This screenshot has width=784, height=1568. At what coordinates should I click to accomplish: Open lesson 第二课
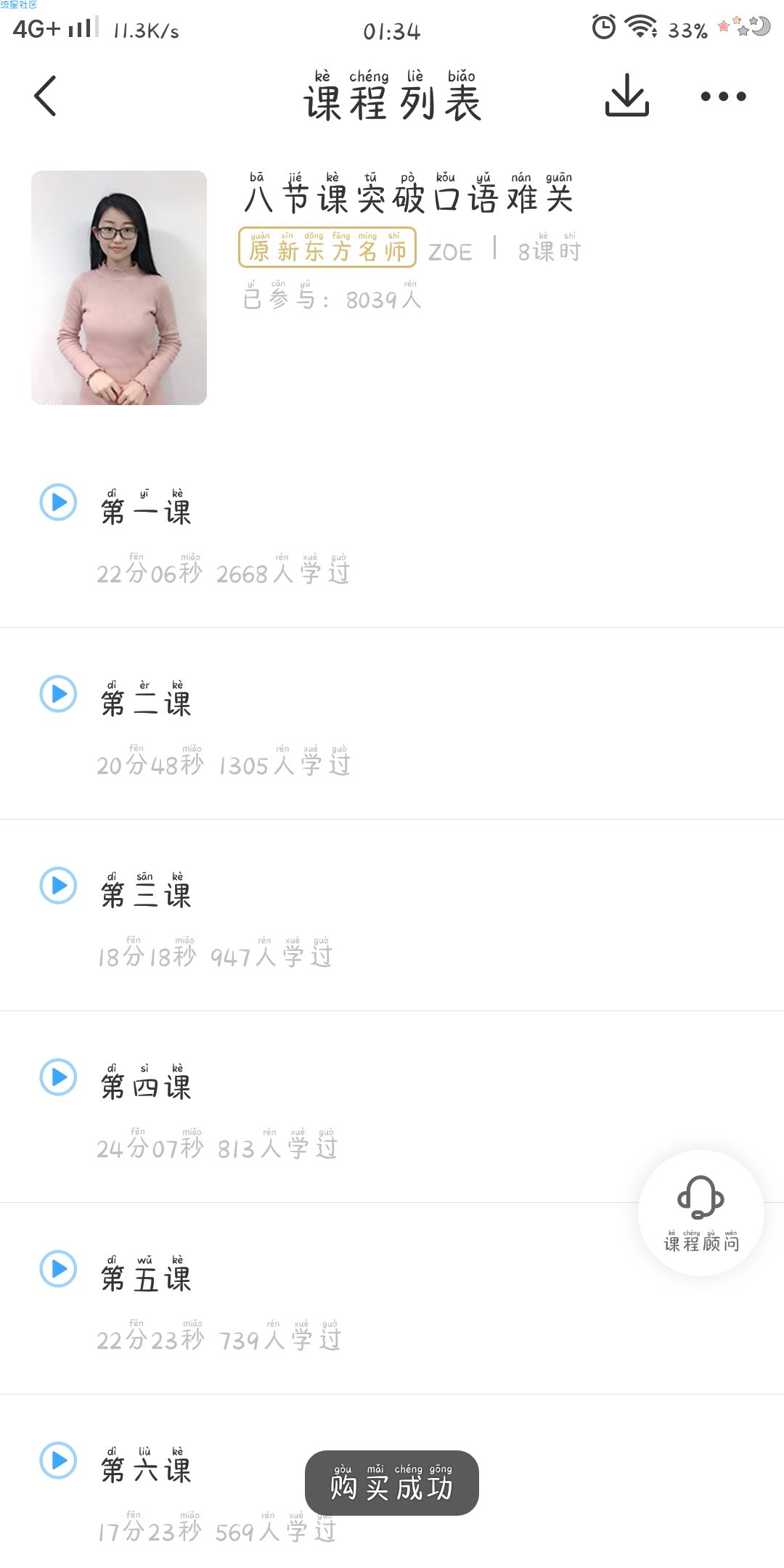coord(392,724)
